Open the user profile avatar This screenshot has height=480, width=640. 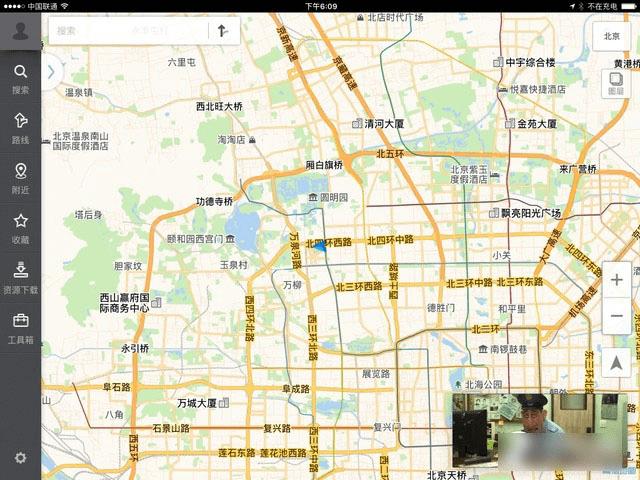pos(20,31)
